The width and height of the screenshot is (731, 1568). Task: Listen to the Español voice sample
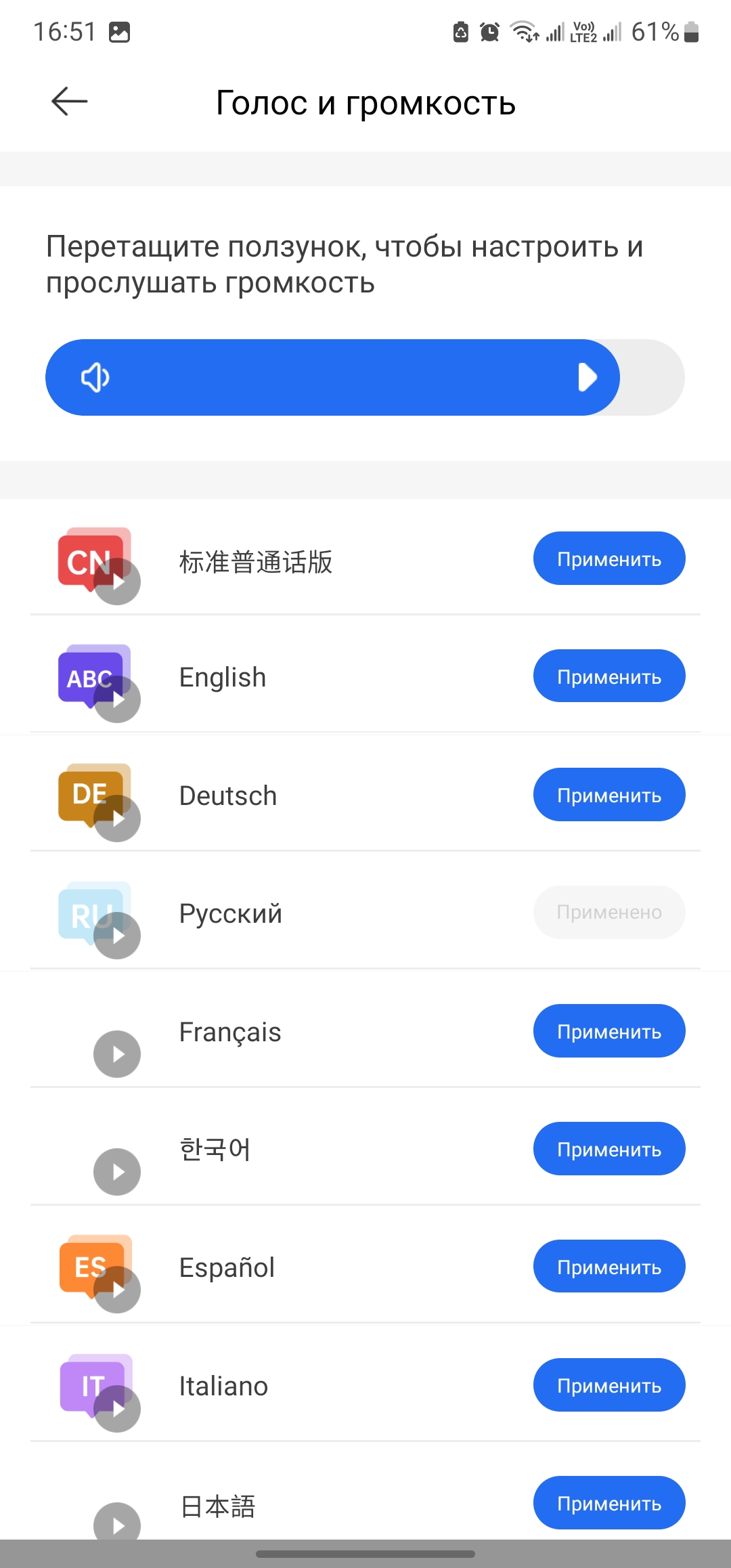[x=117, y=1290]
